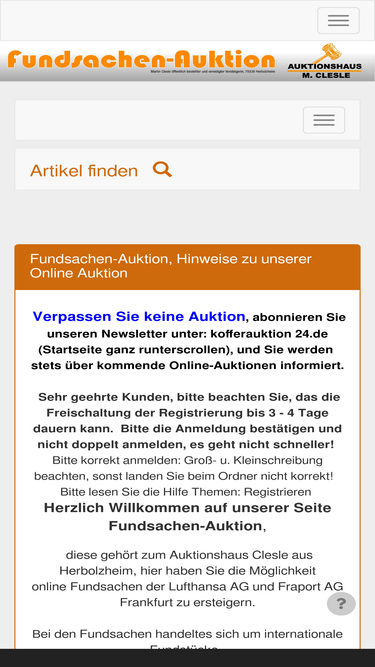Viewport: 375px width, 667px height.
Task: Open the Verpassen Sie keine Auktion link
Action: click(139, 316)
